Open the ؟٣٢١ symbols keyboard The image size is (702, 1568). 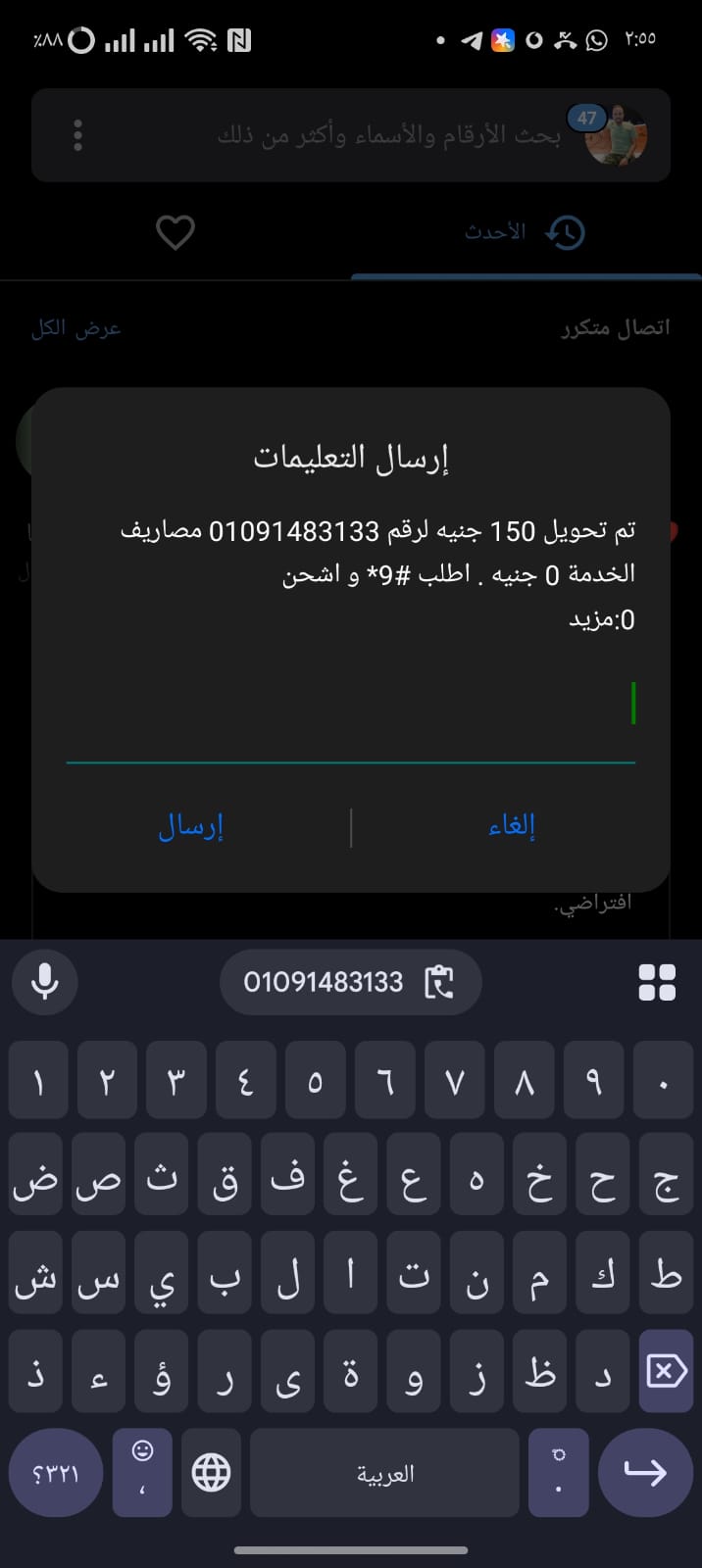pos(56,1472)
